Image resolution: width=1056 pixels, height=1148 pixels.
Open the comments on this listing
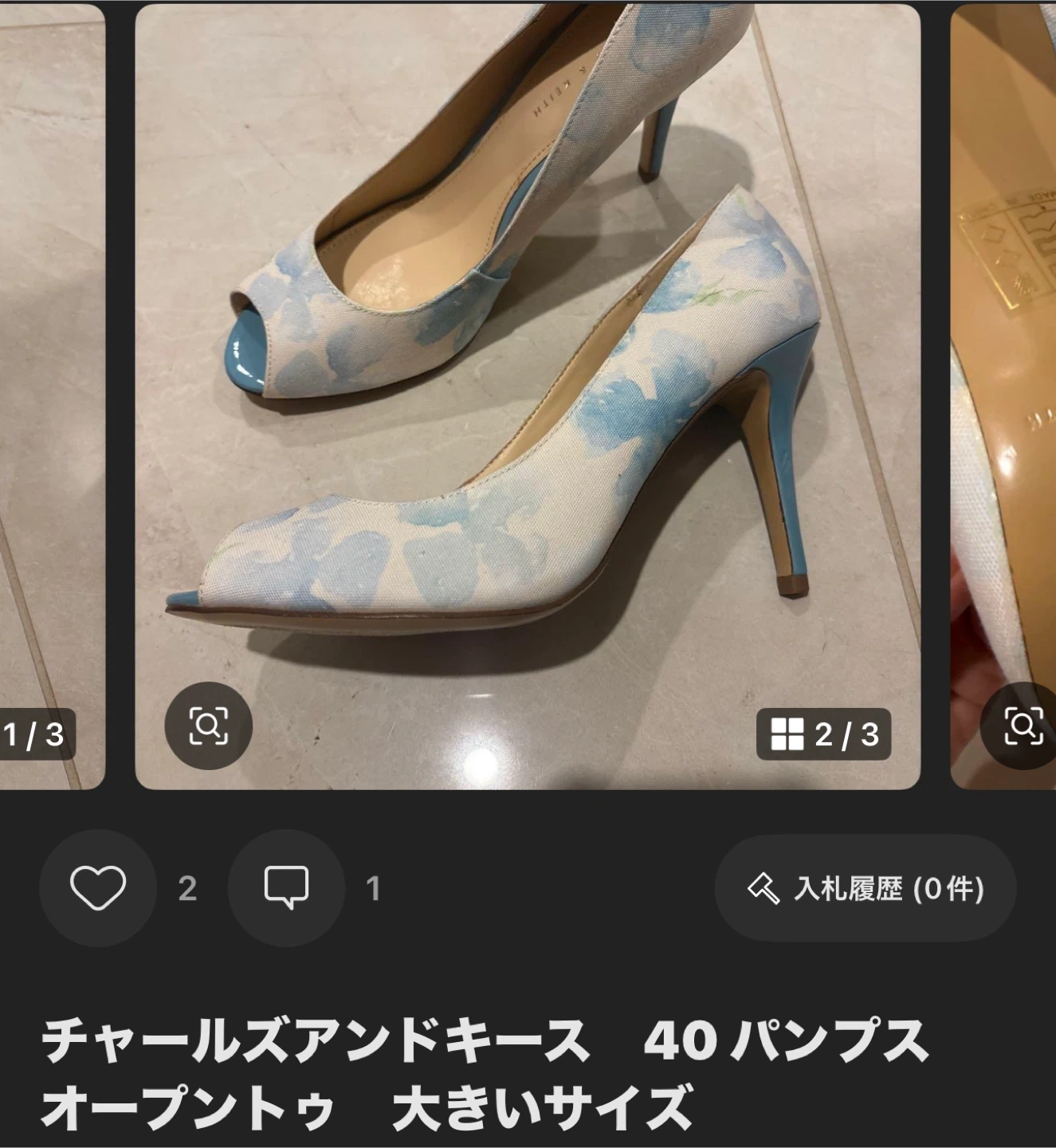click(286, 887)
